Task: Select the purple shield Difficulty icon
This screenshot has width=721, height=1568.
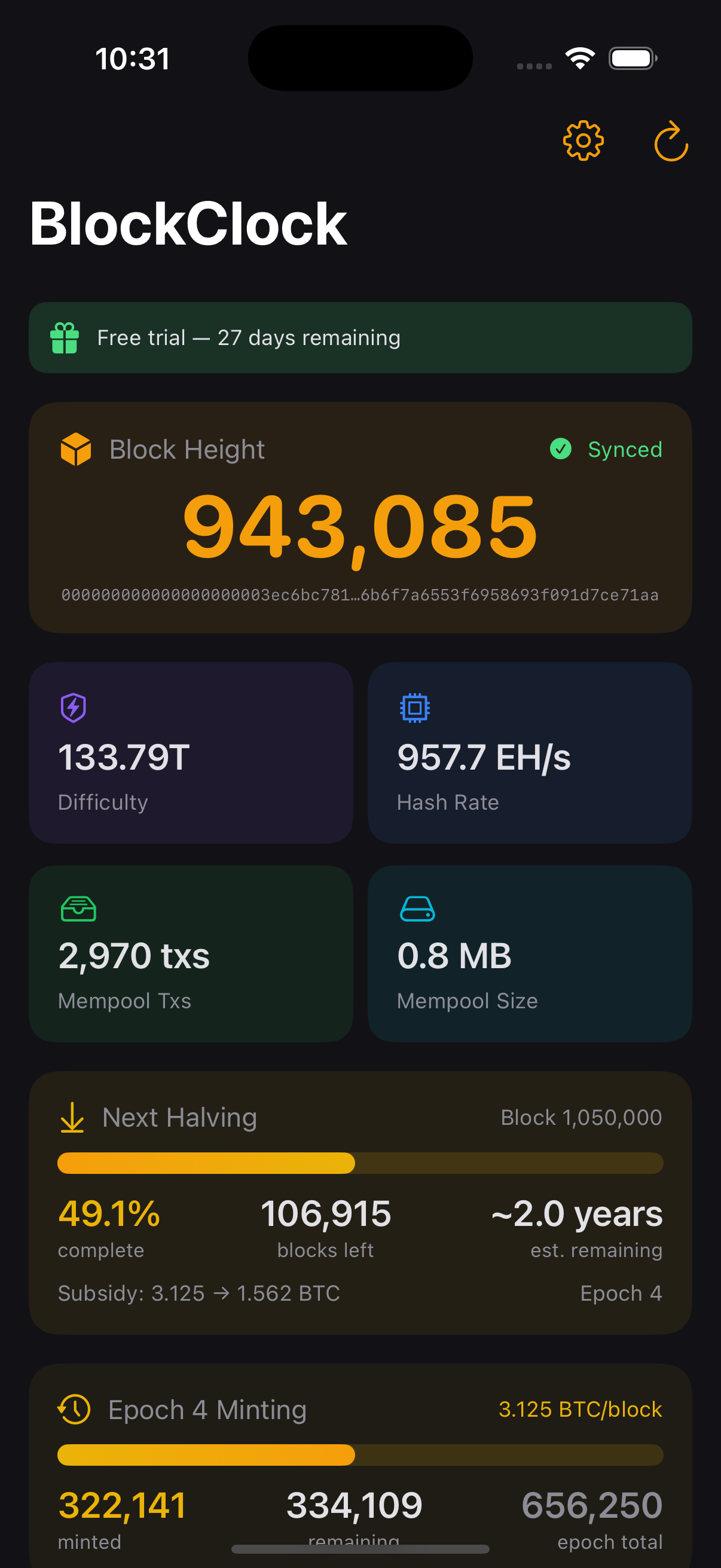Action: [73, 707]
